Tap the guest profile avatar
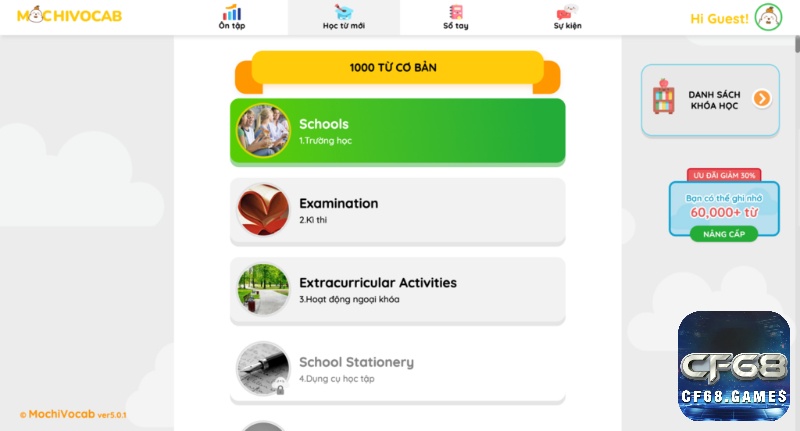 pos(768,18)
